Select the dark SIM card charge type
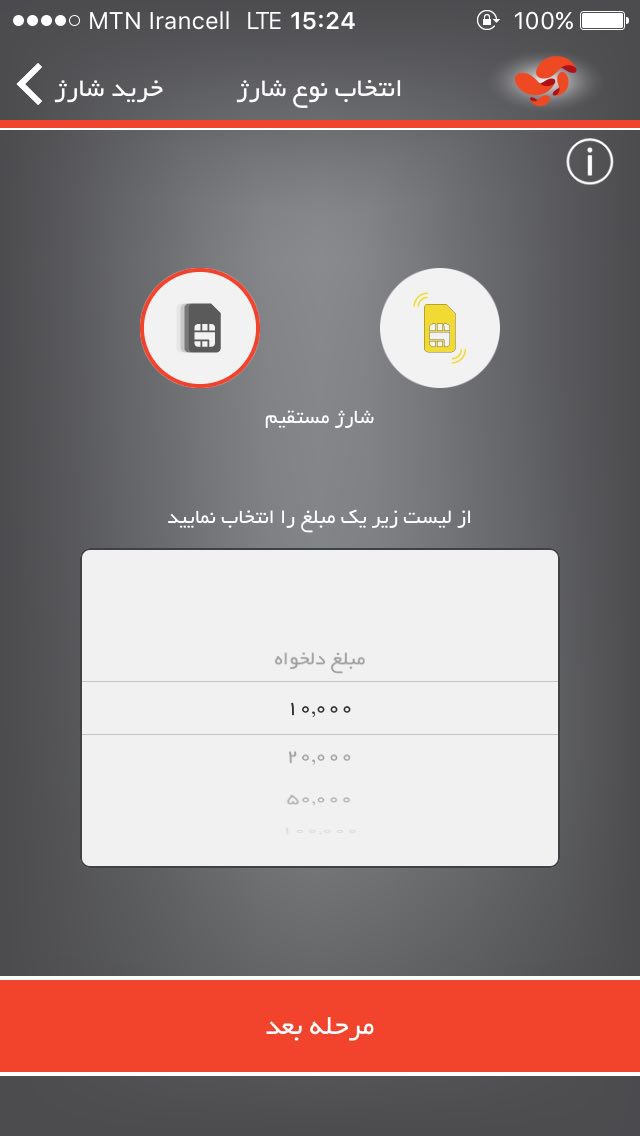The height and width of the screenshot is (1136, 640). point(199,328)
